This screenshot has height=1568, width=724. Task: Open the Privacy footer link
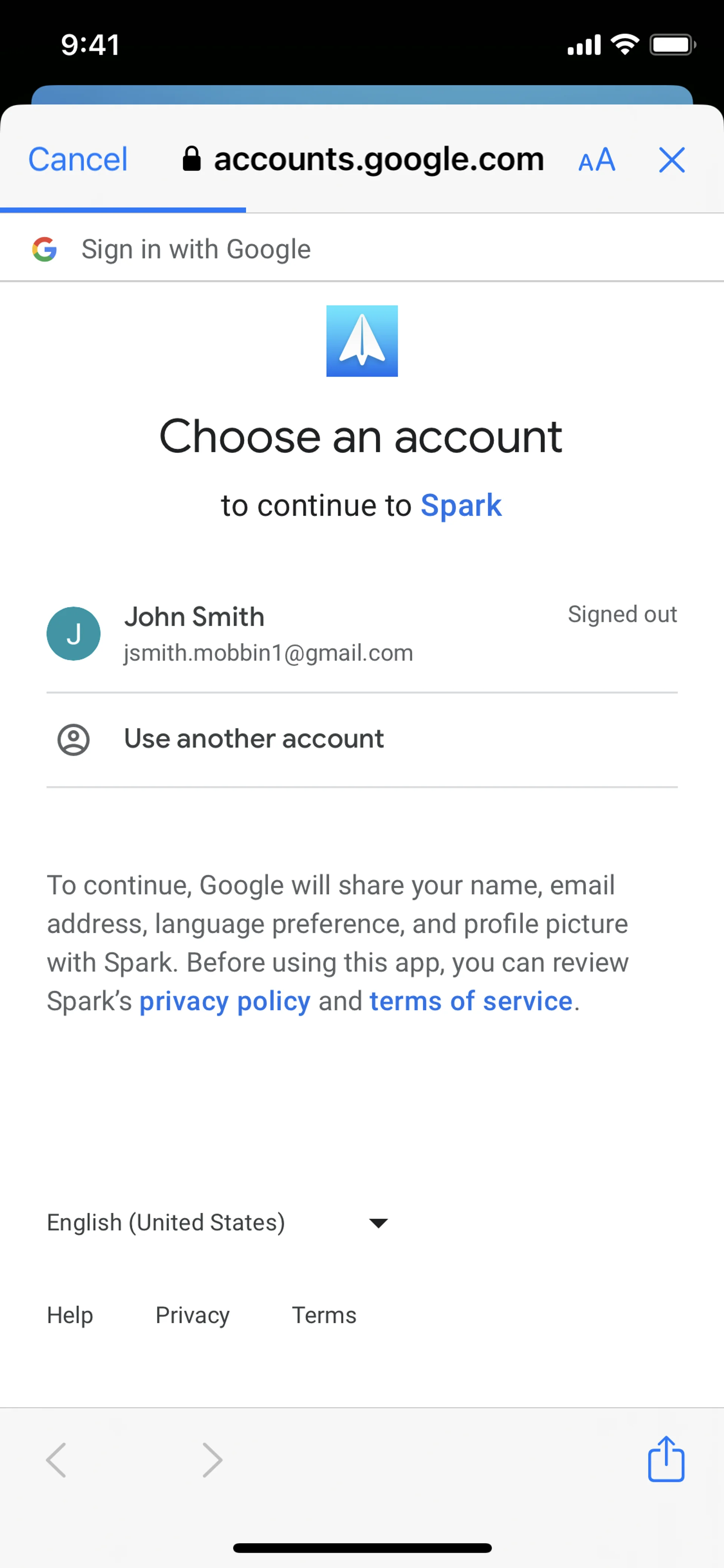[192, 1315]
